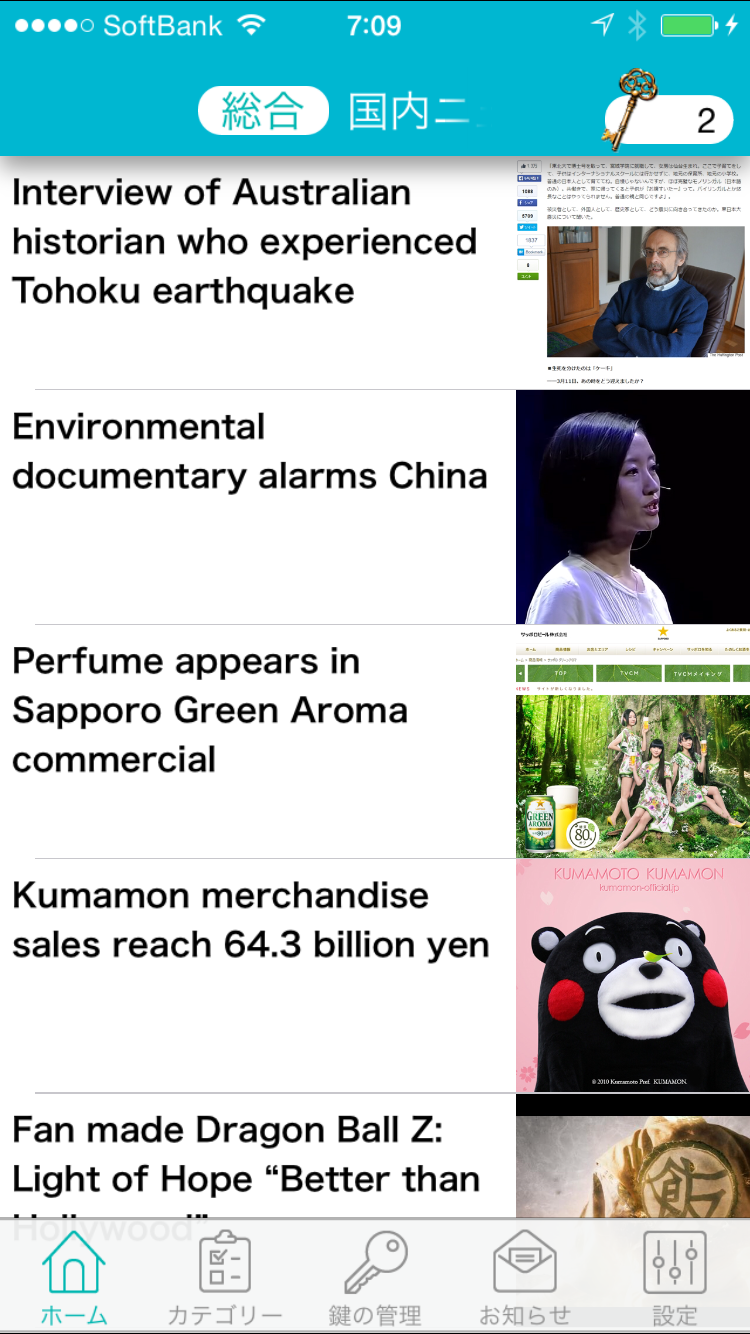Select the 総合 tab
The height and width of the screenshot is (1334, 750).
tap(263, 111)
